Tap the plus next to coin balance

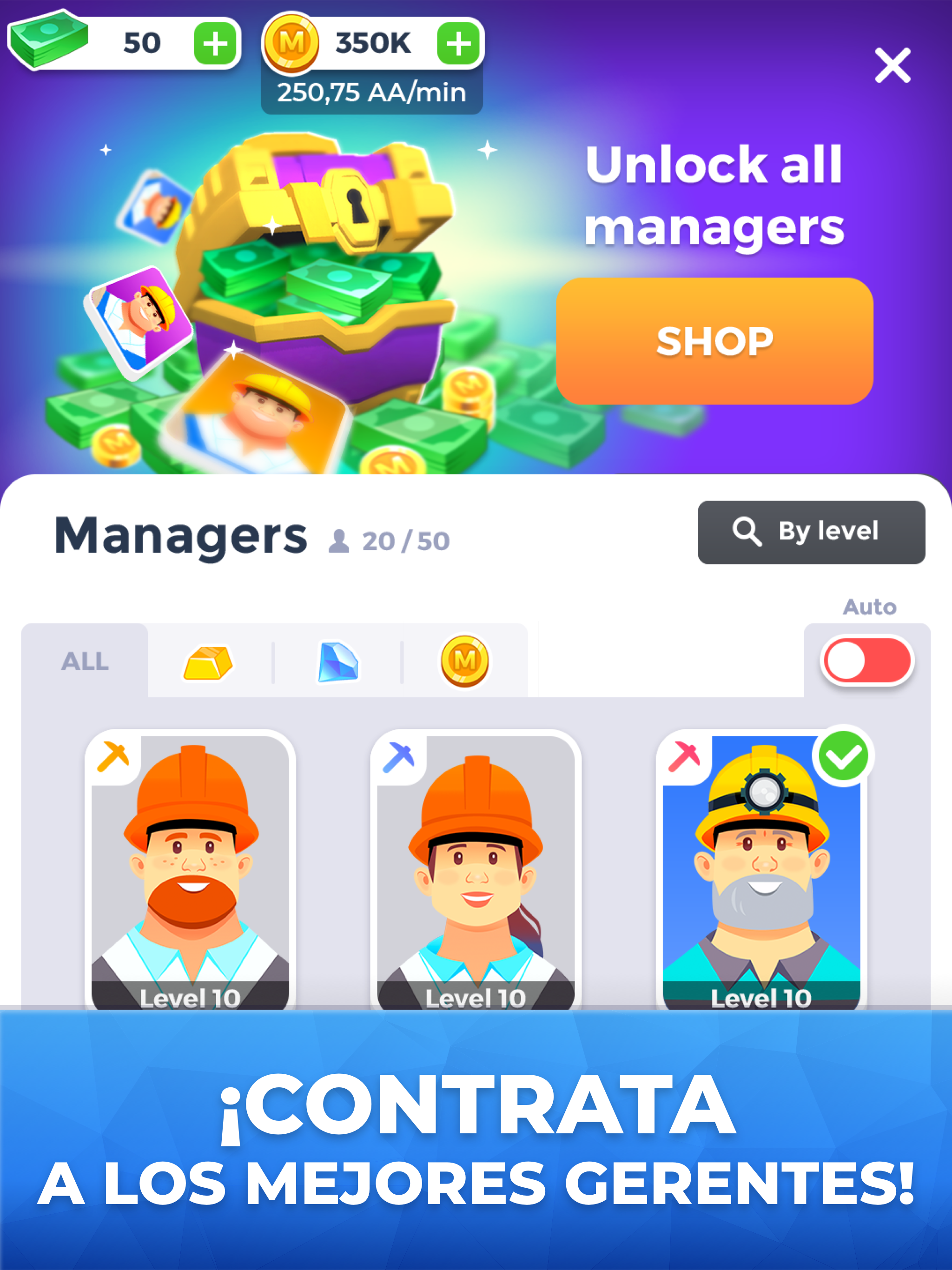tap(456, 43)
